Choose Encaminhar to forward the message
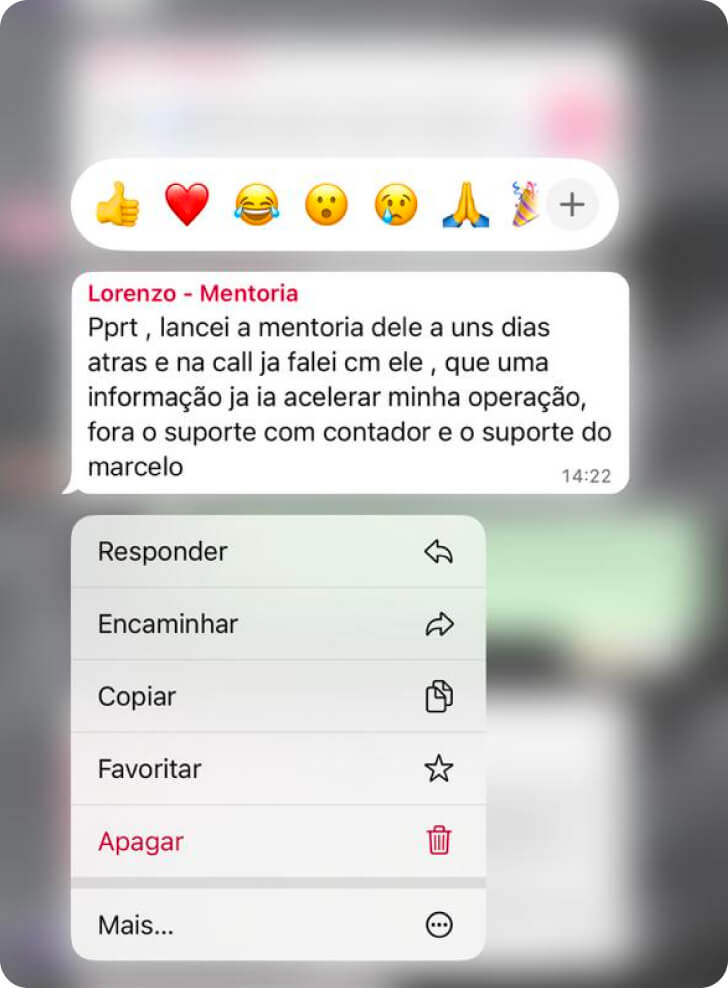 click(278, 625)
